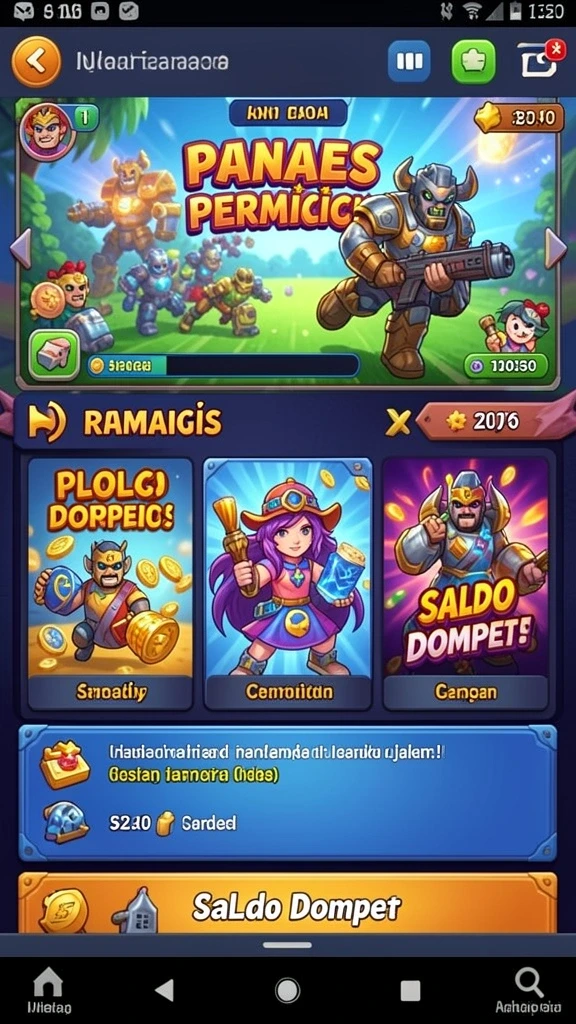Tap the green icon in top bar

473,61
